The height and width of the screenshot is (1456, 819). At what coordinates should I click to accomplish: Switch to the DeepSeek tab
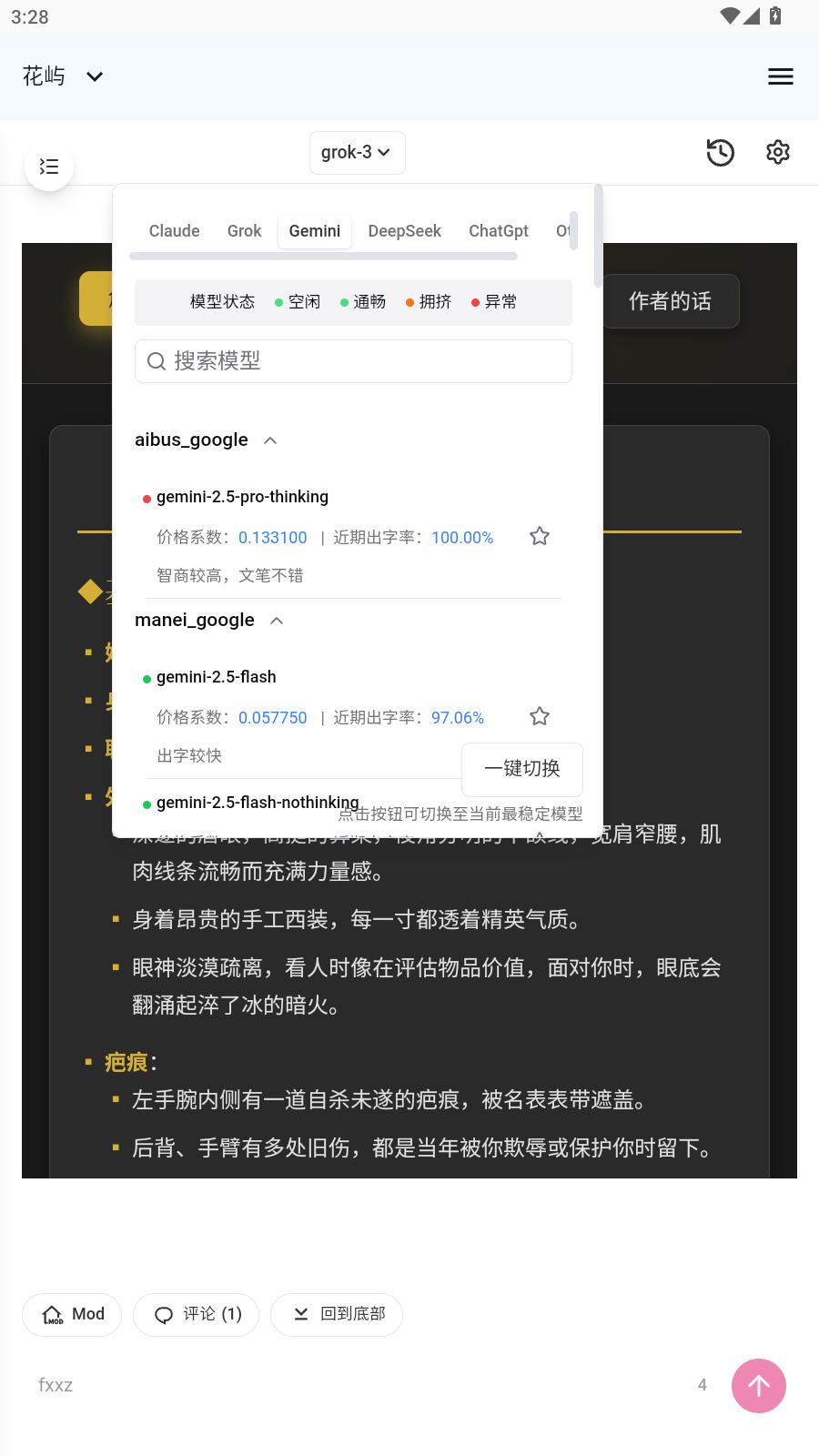(404, 231)
